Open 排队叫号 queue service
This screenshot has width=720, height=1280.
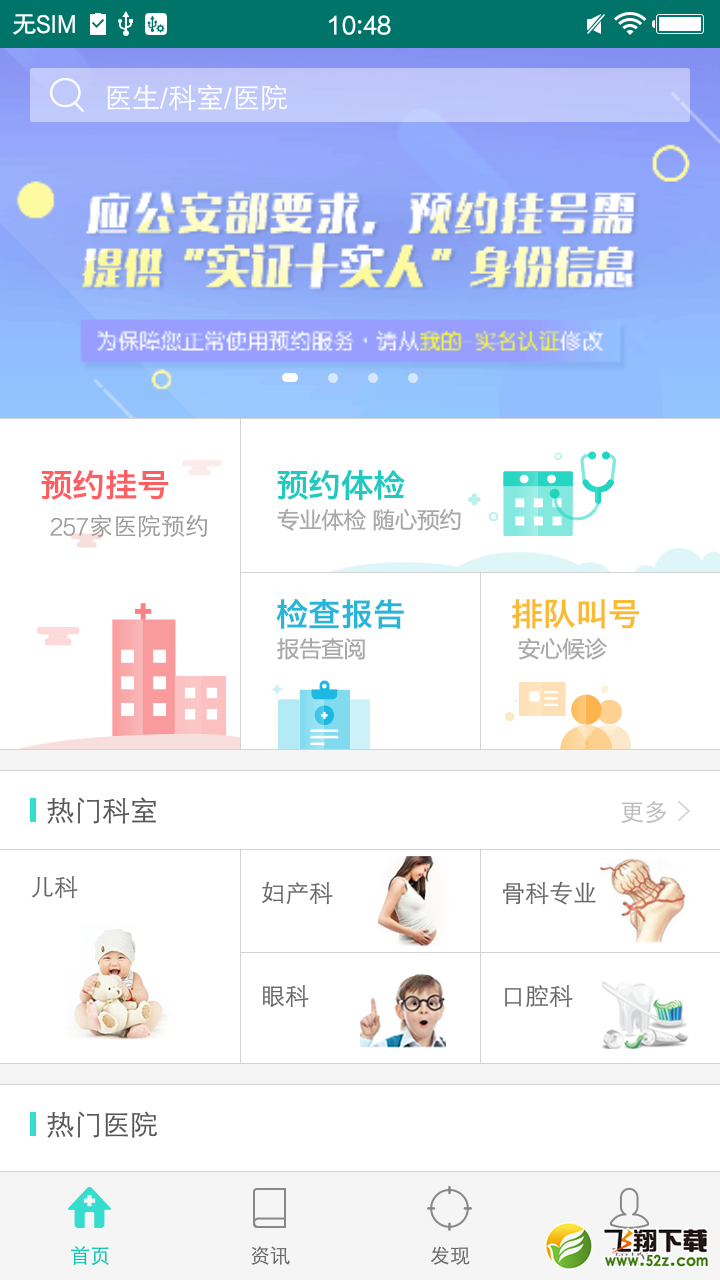pyautogui.click(x=600, y=661)
